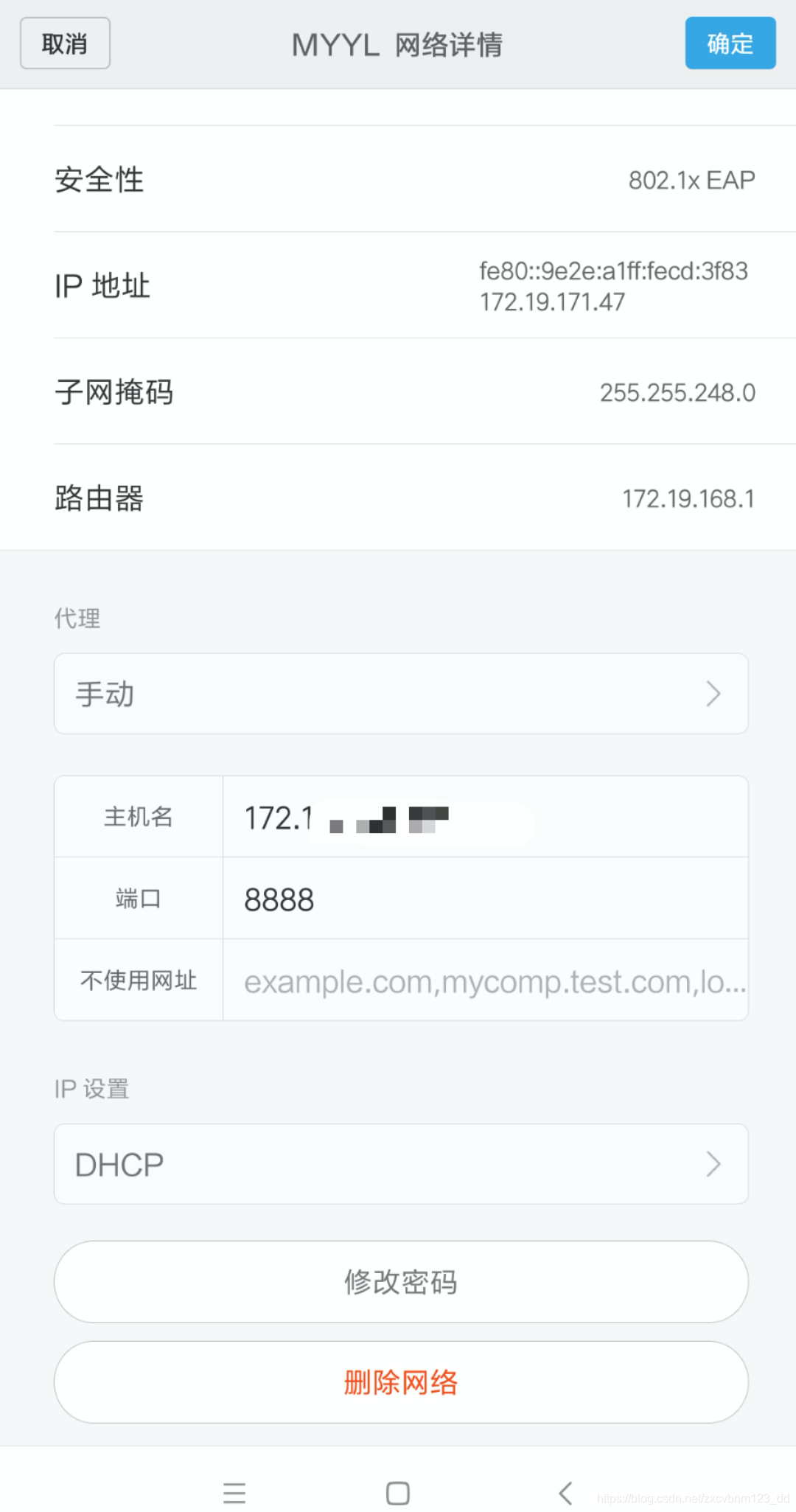Edit the 端口 port field showing 8888
The width and height of the screenshot is (796, 1512).
coord(485,899)
